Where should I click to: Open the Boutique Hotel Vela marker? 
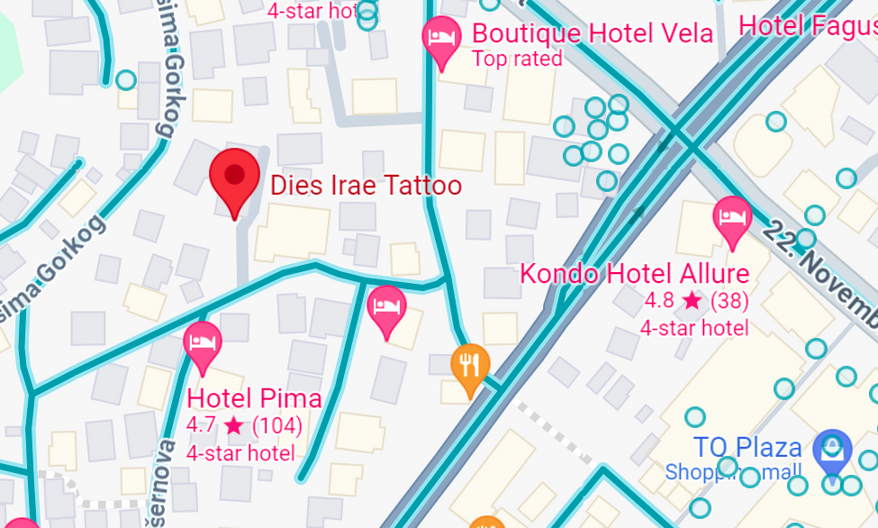441,40
